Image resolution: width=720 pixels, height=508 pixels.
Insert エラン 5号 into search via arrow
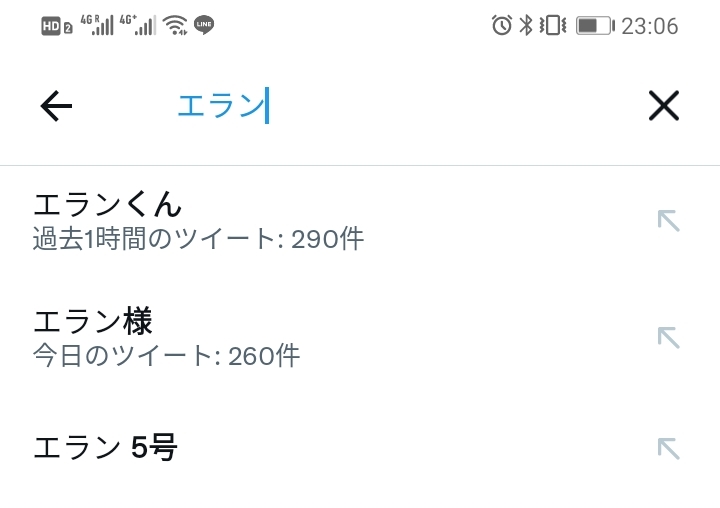tap(668, 448)
